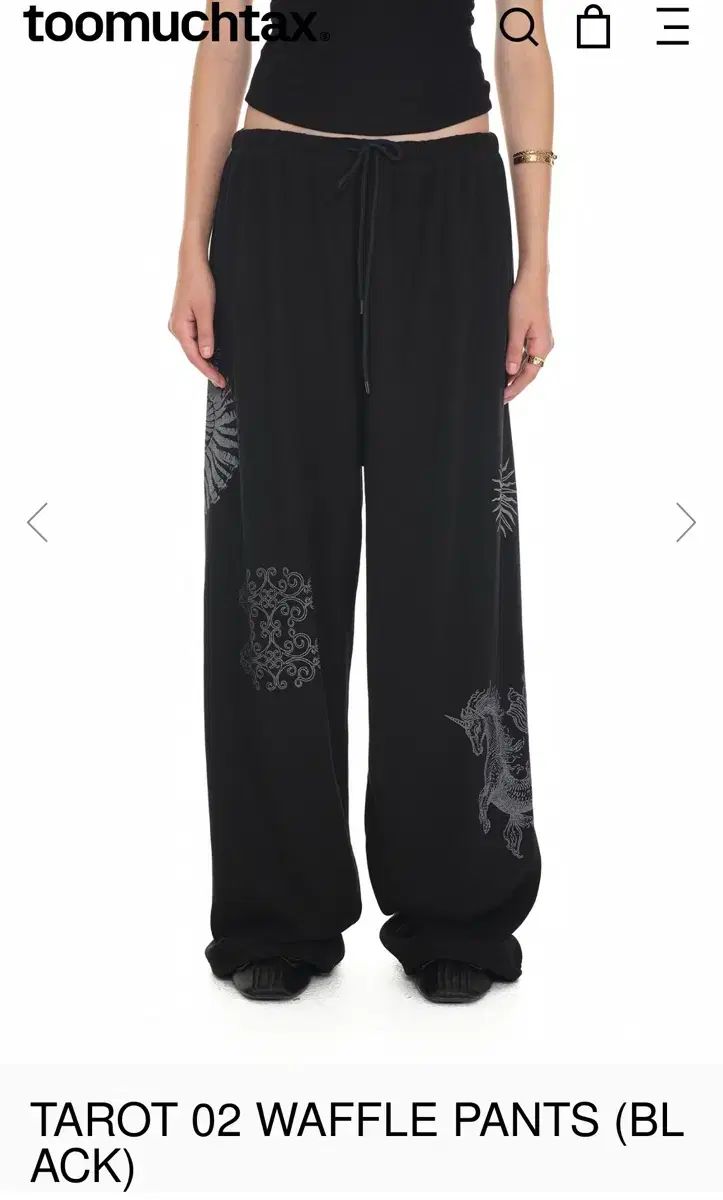The image size is (723, 1200).
Task: Show the next product image
Action: pos(686,522)
